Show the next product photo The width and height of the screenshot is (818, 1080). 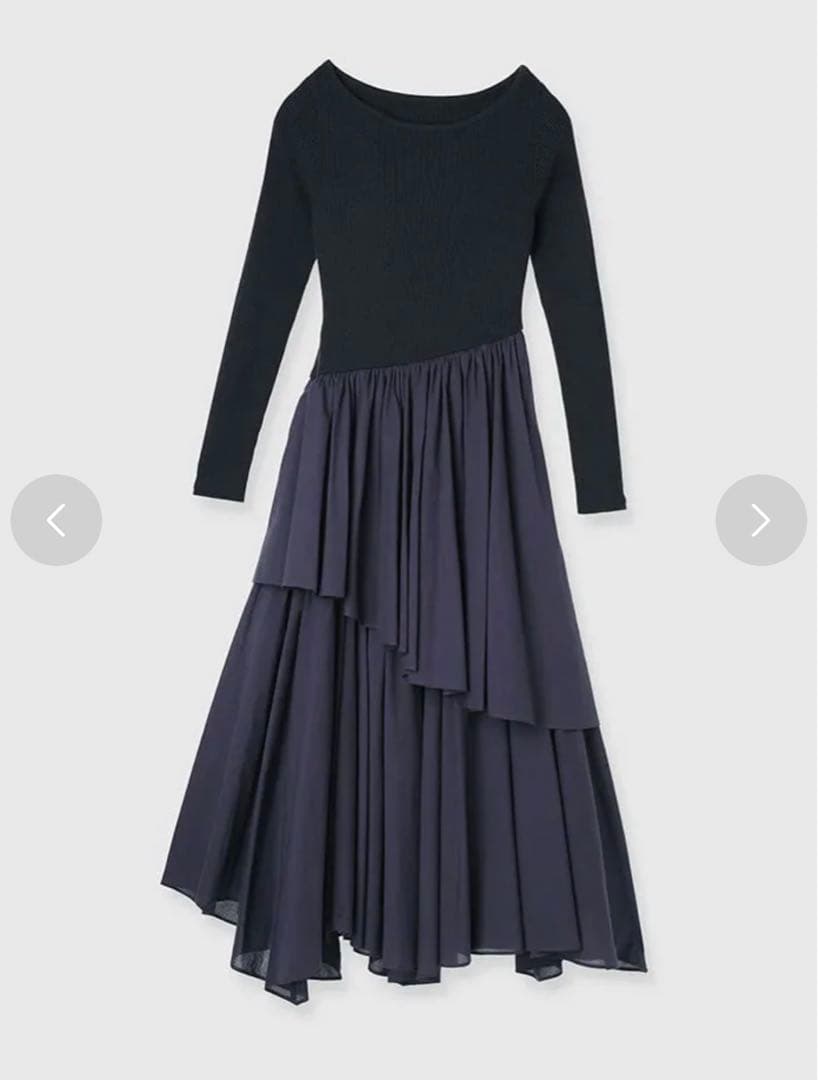pyautogui.click(x=760, y=520)
